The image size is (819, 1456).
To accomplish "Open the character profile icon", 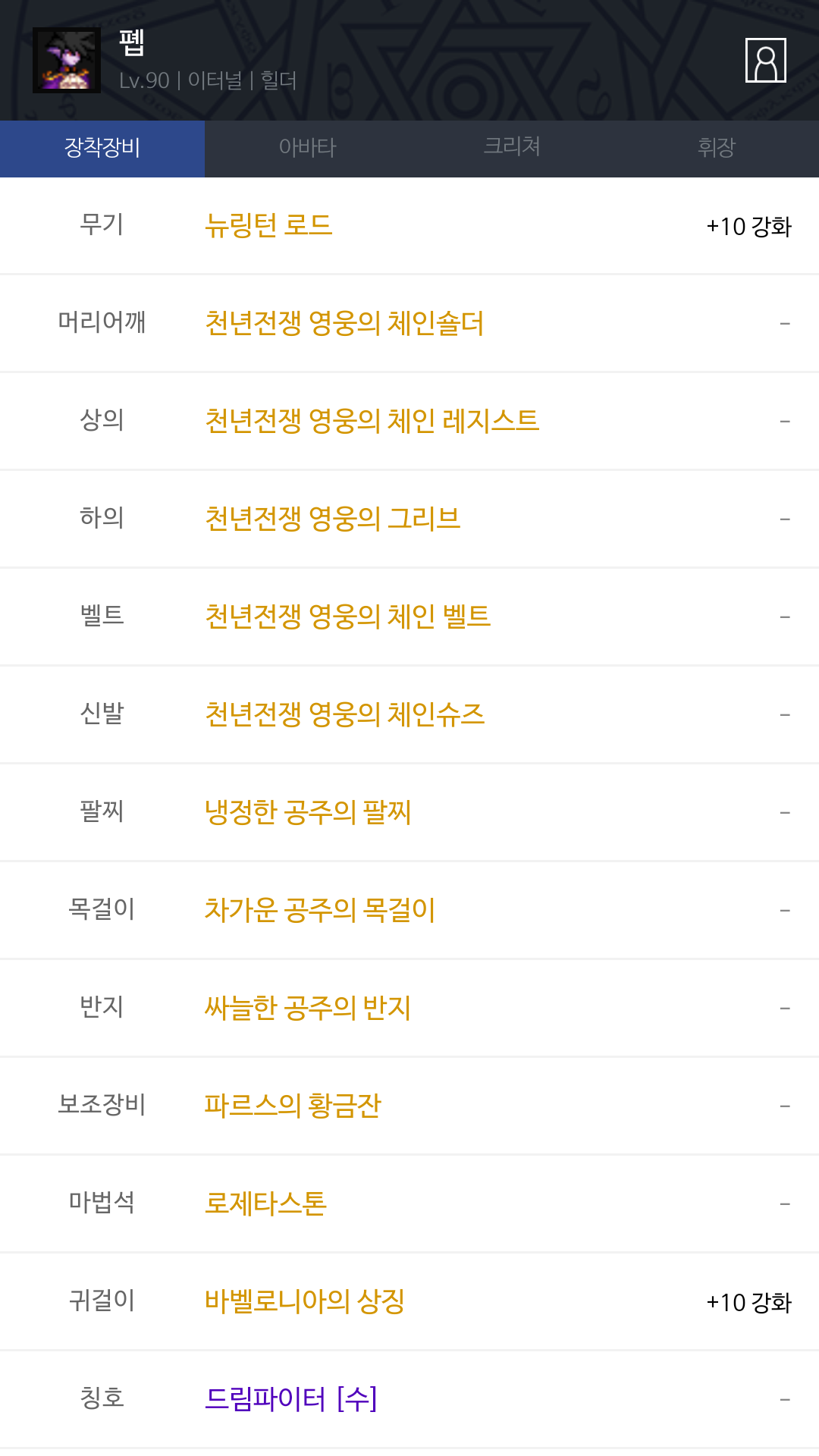I will pos(765,60).
